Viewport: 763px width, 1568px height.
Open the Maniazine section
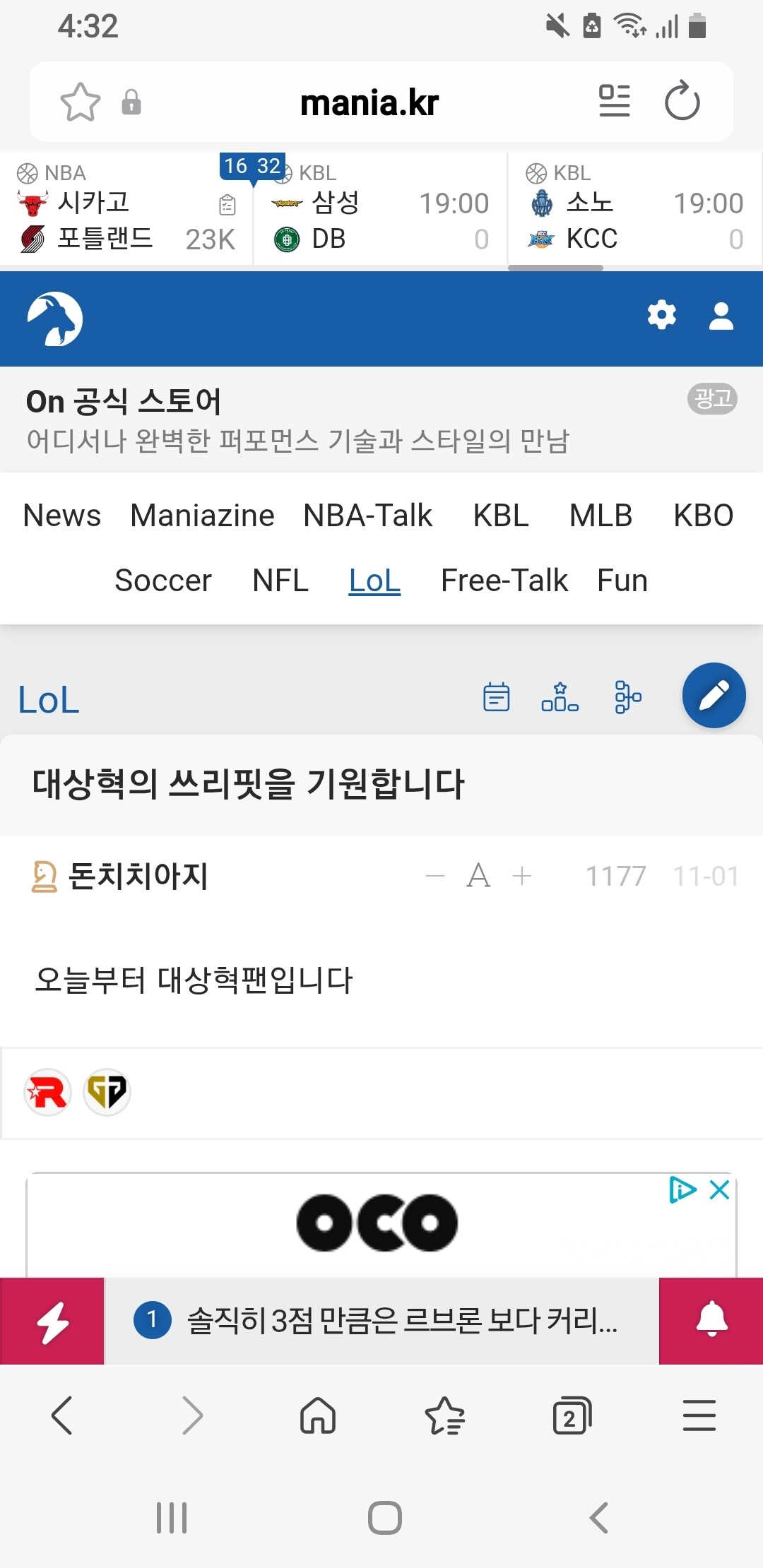[x=202, y=516]
